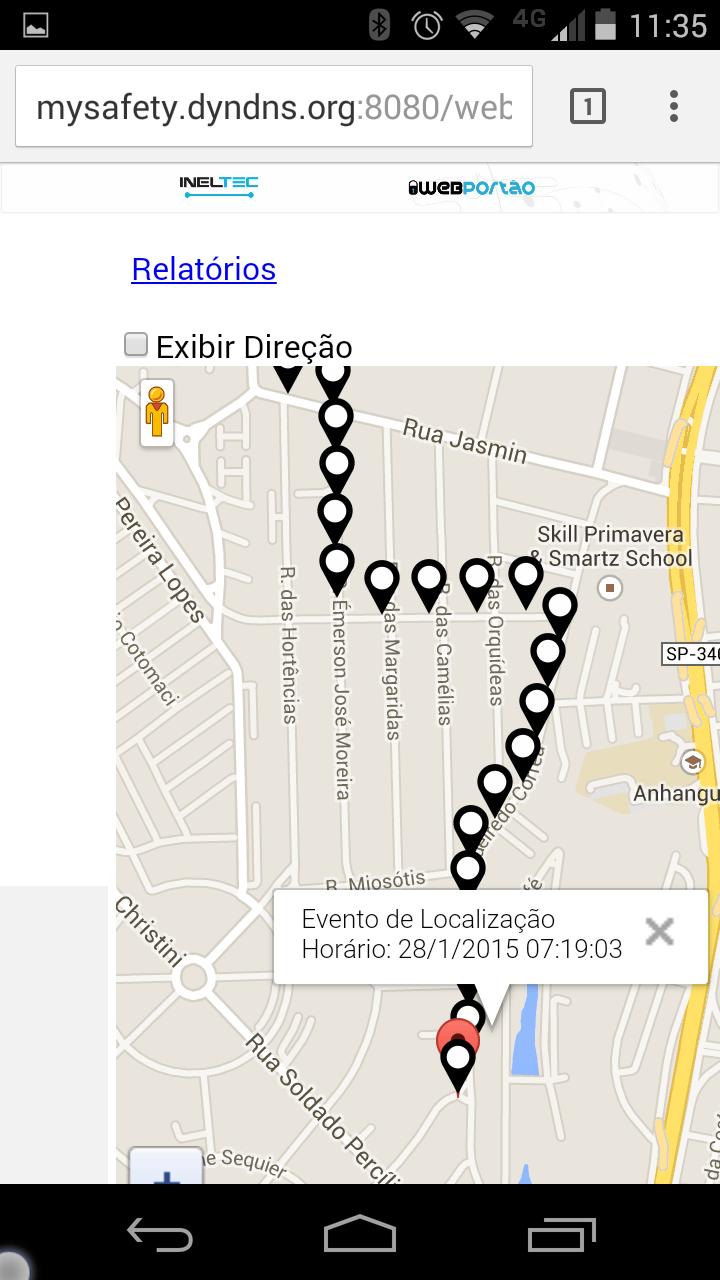This screenshot has width=720, height=1280.
Task: Close the Evento de Localização popup
Action: [659, 932]
